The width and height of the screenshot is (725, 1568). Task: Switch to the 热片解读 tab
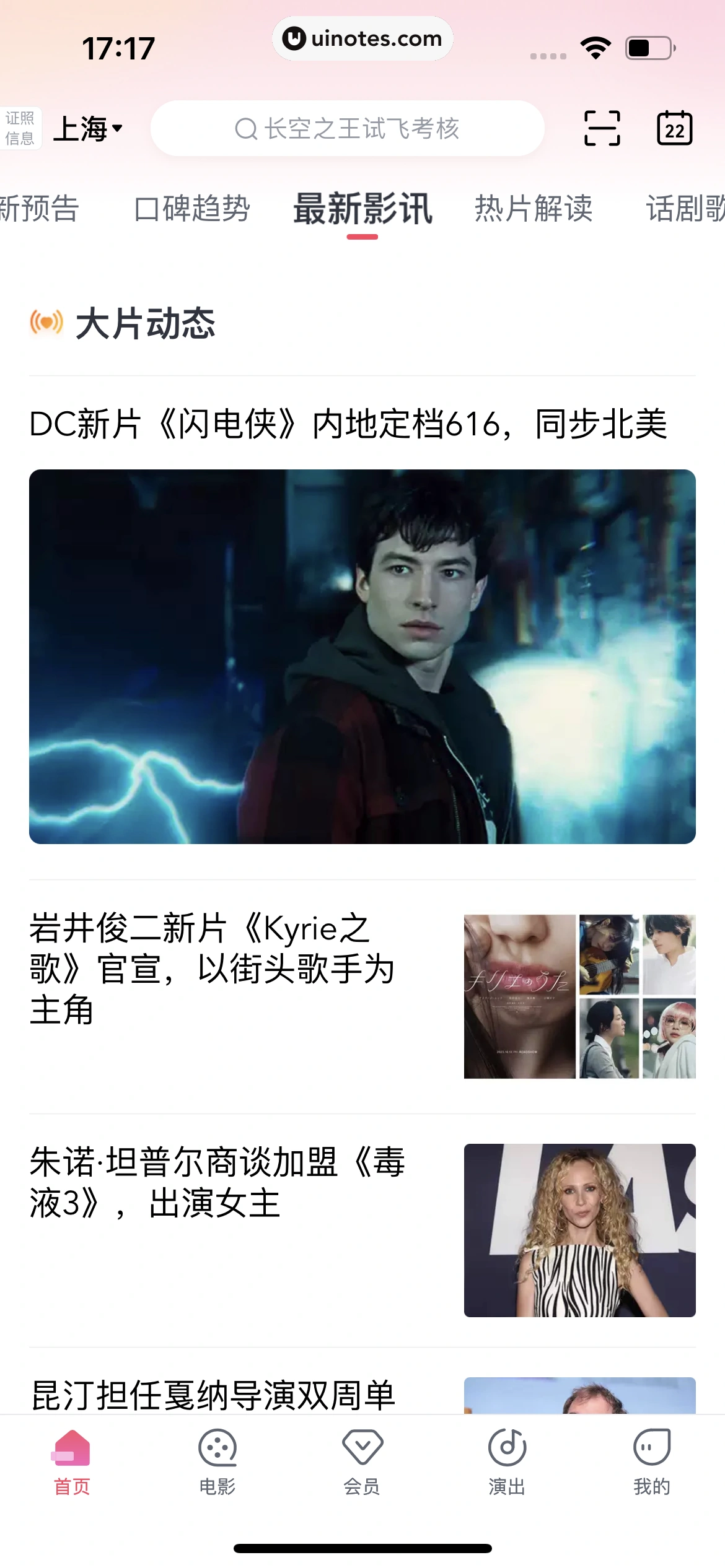tap(534, 209)
